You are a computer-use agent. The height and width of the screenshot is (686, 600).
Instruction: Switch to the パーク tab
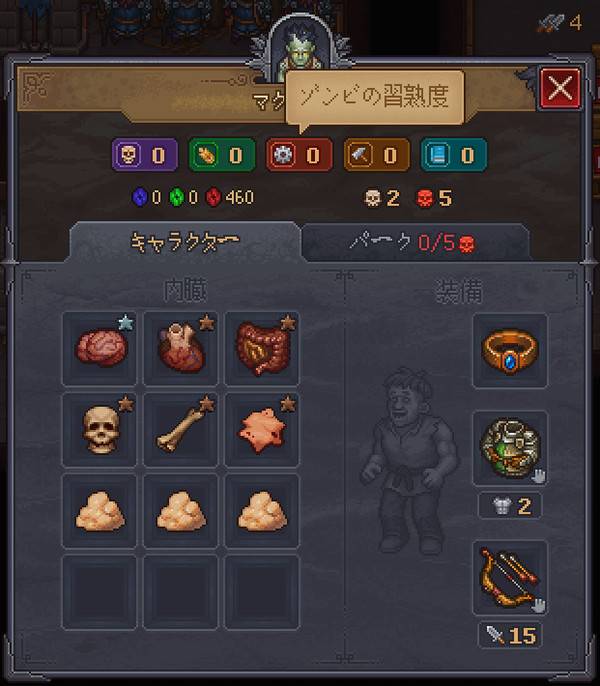click(x=415, y=242)
